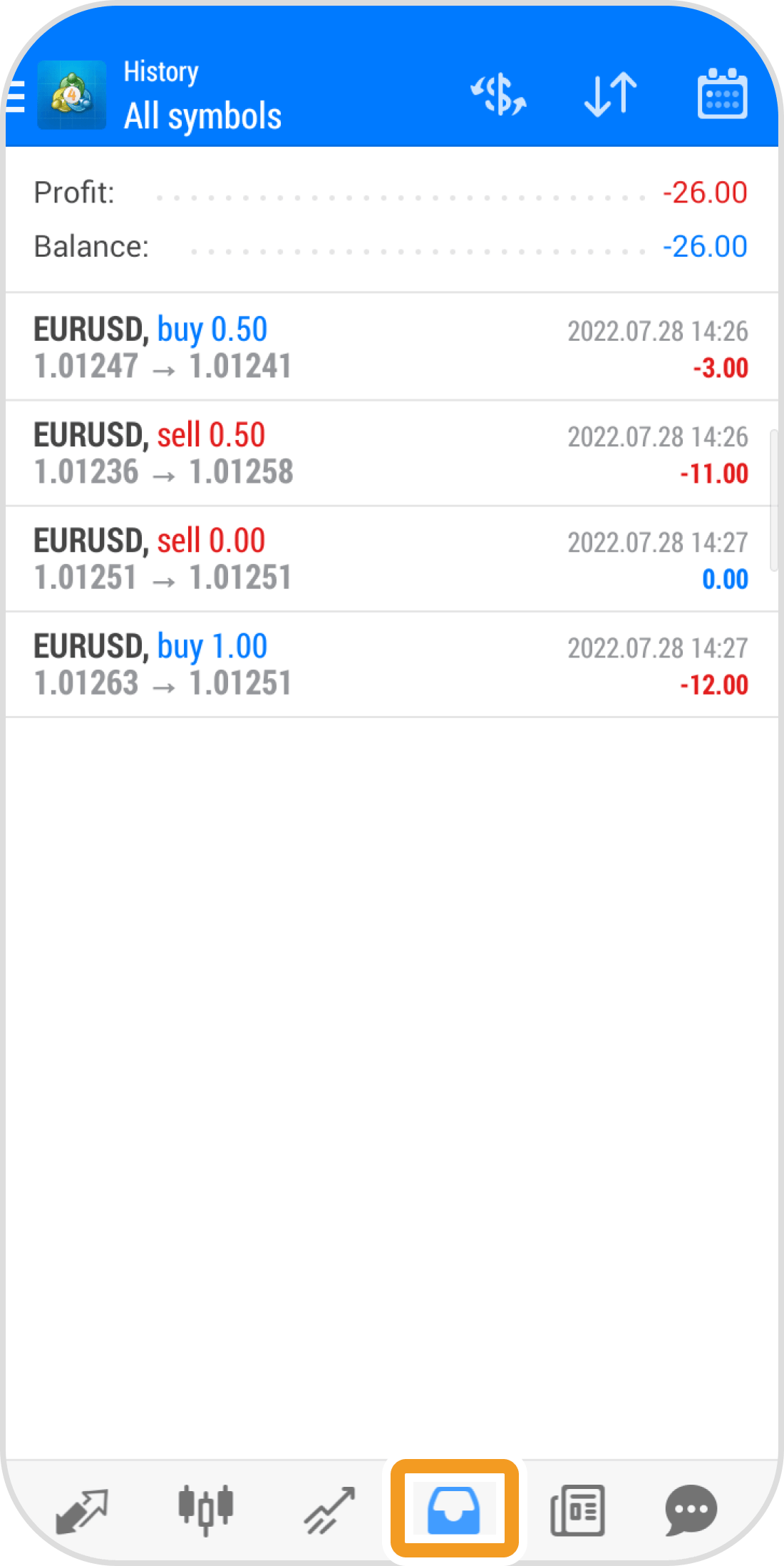This screenshot has height=1566, width=784.
Task: Switch to the News tab
Action: click(x=577, y=1510)
